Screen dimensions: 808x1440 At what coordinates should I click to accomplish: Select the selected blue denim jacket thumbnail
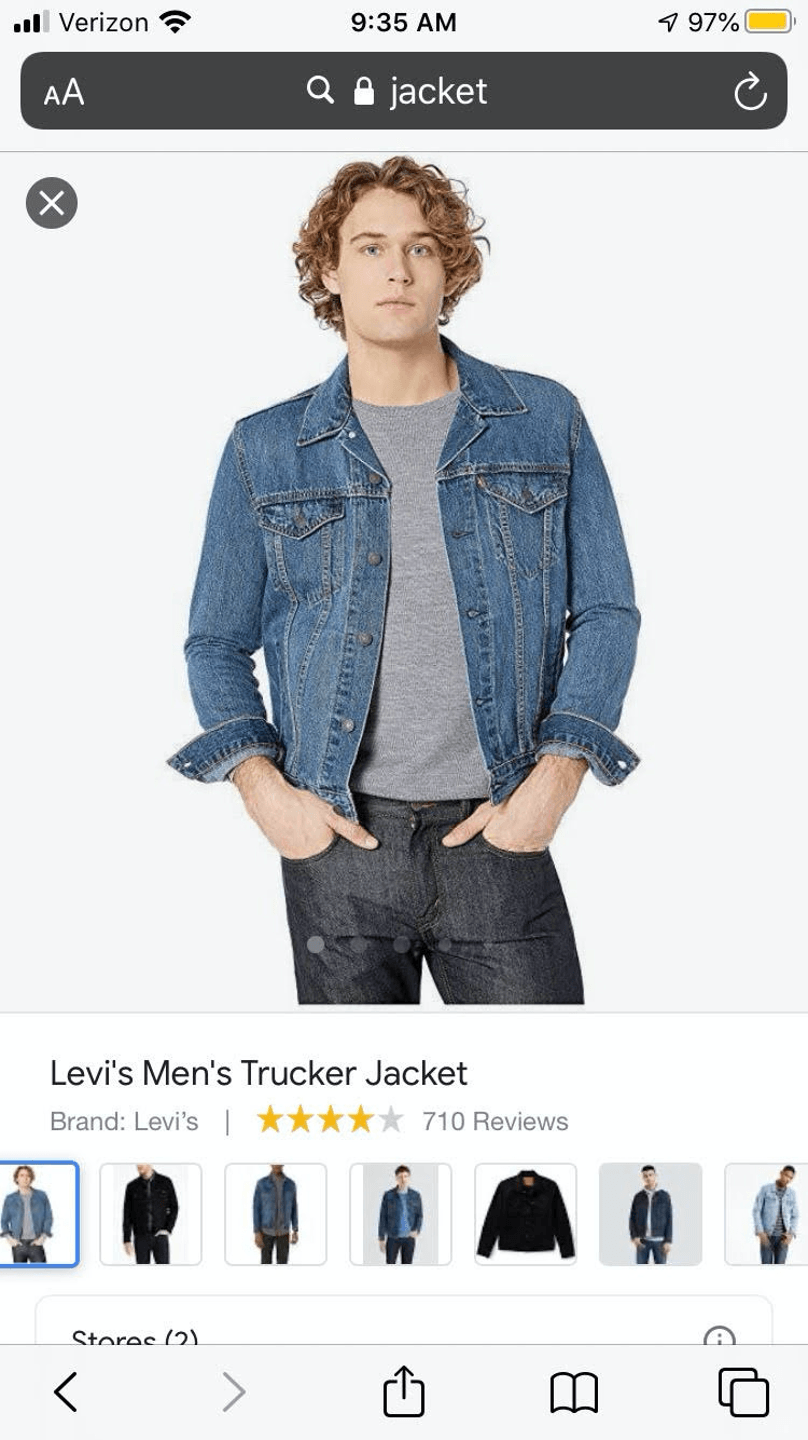(36, 1214)
